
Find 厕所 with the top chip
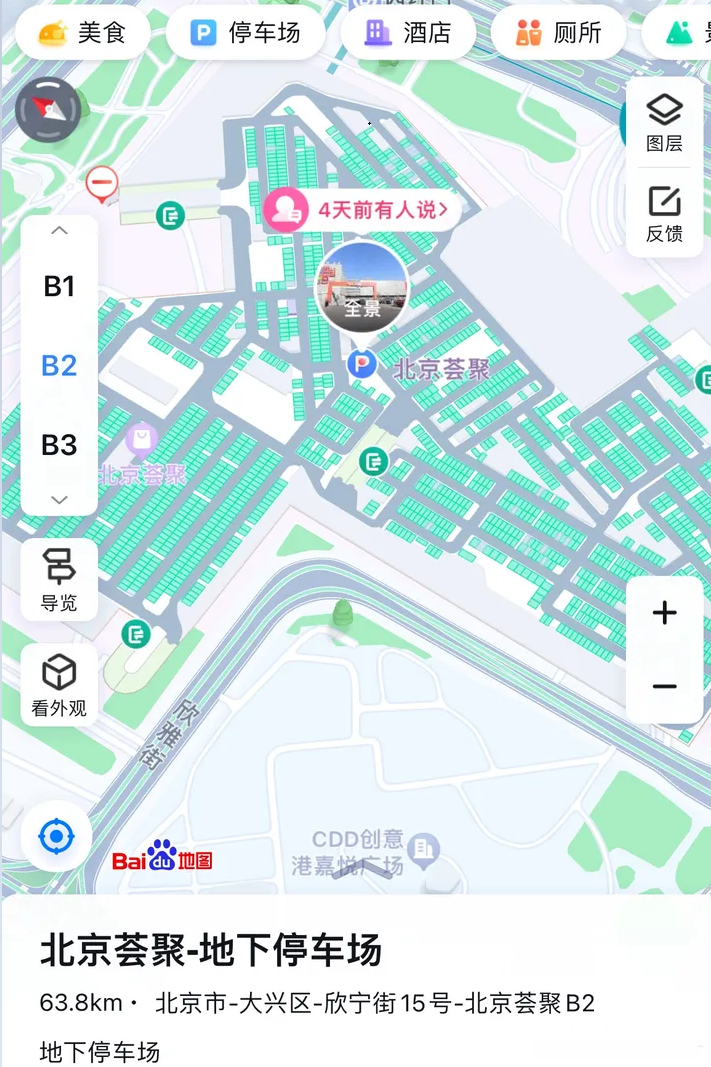(x=559, y=33)
